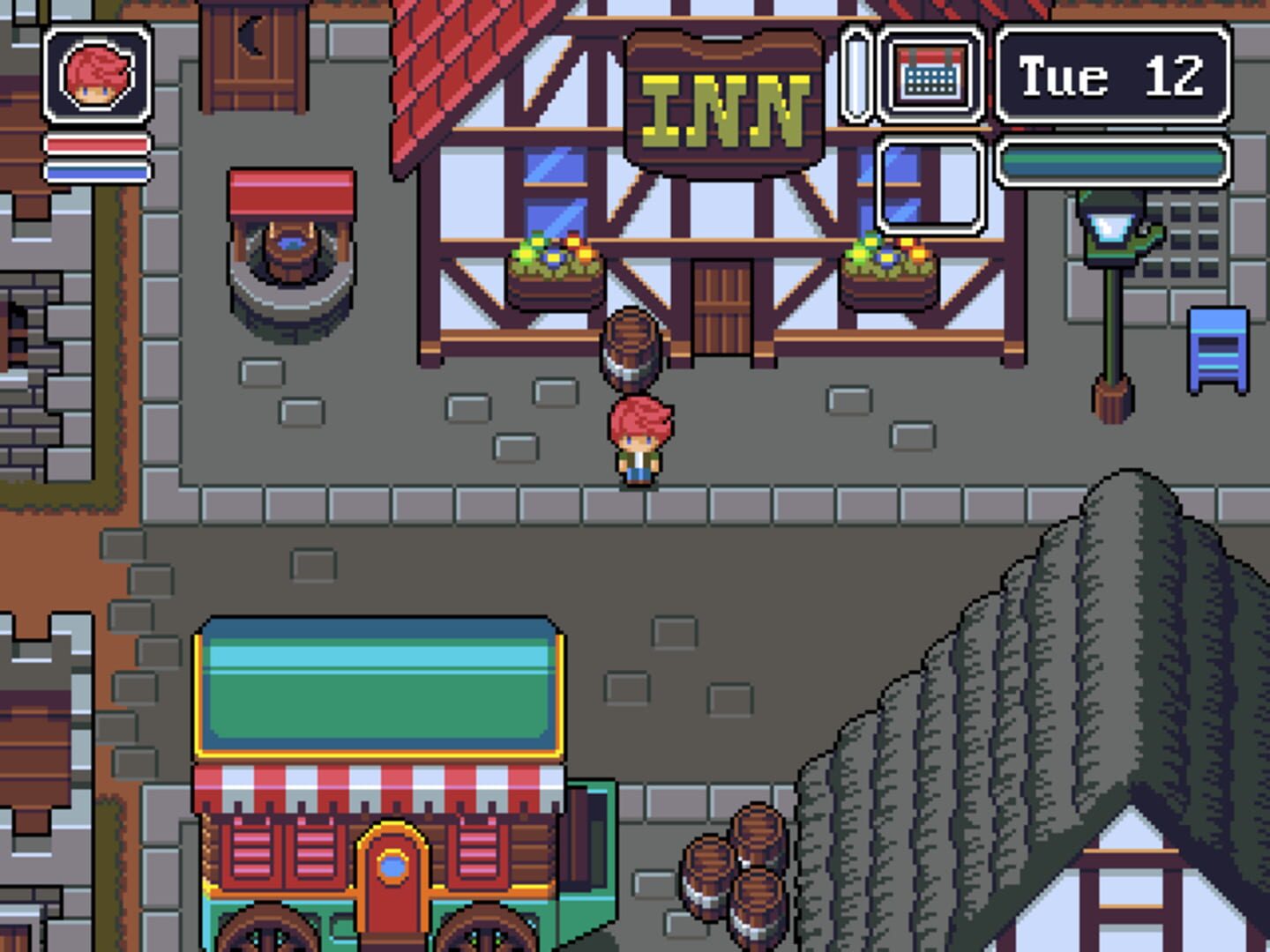Open the calendar icon

930,75
